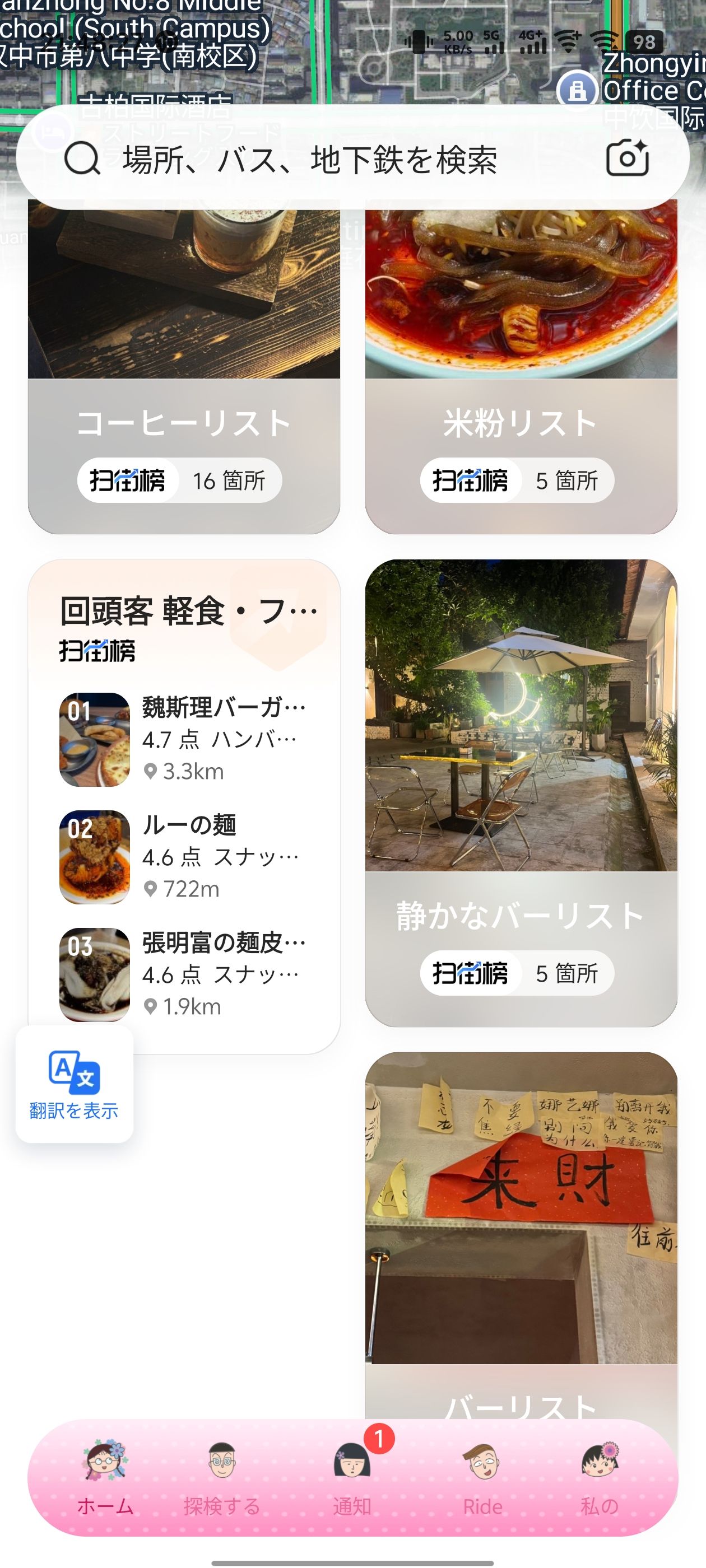This screenshot has width=706, height=1568.
Task: Tap the 翻訳を表示 translate button
Action: point(75,1085)
